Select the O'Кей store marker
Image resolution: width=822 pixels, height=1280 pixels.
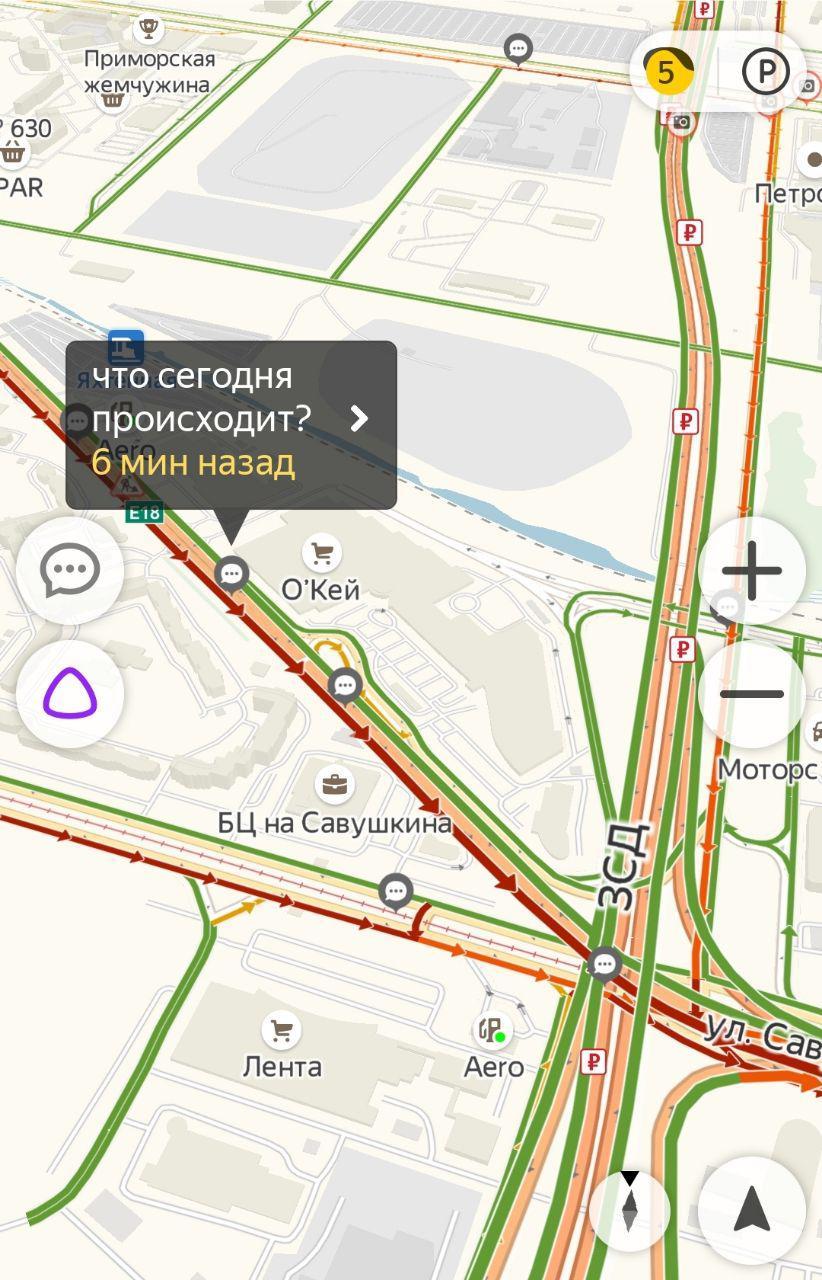pyautogui.click(x=321, y=552)
